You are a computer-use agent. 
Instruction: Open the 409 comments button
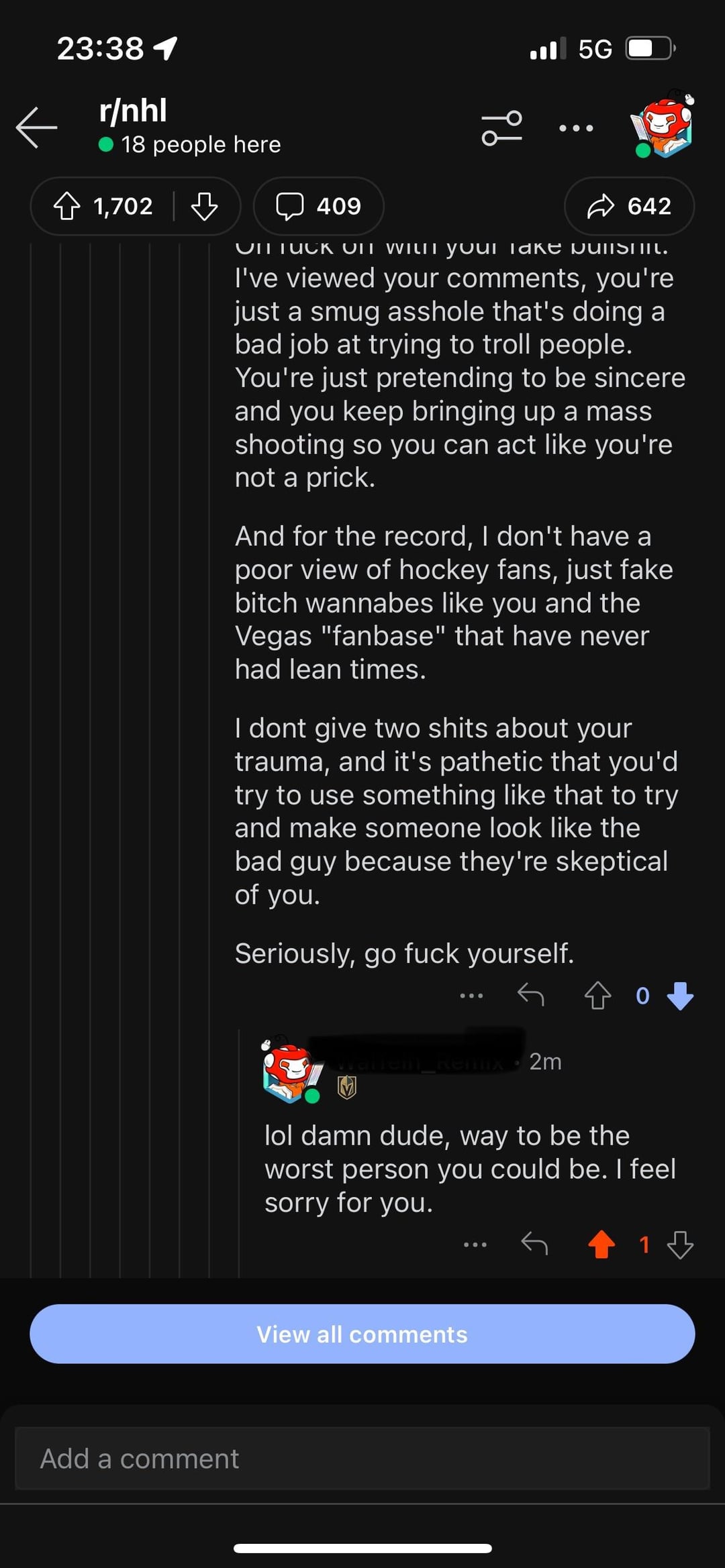(318, 206)
